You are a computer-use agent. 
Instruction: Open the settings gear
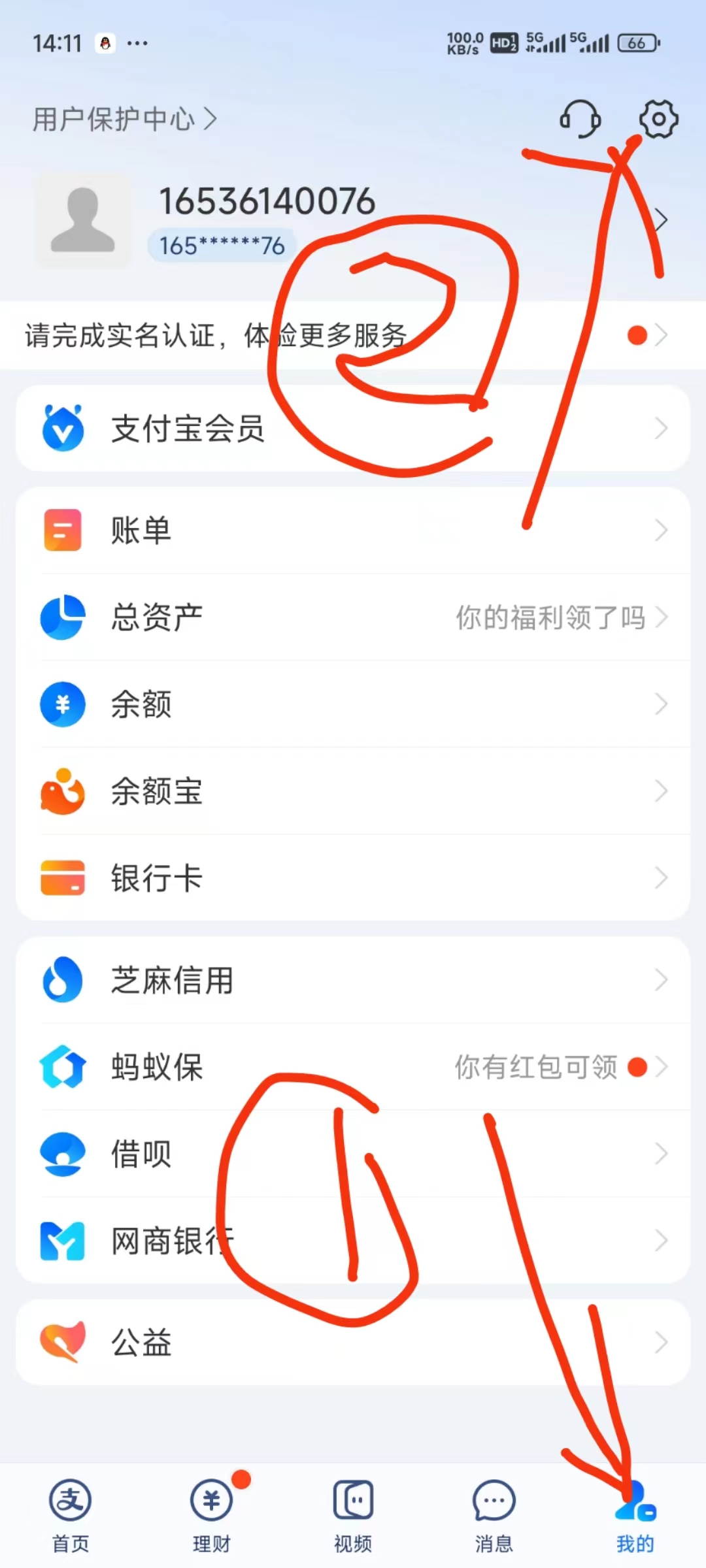pyautogui.click(x=658, y=119)
